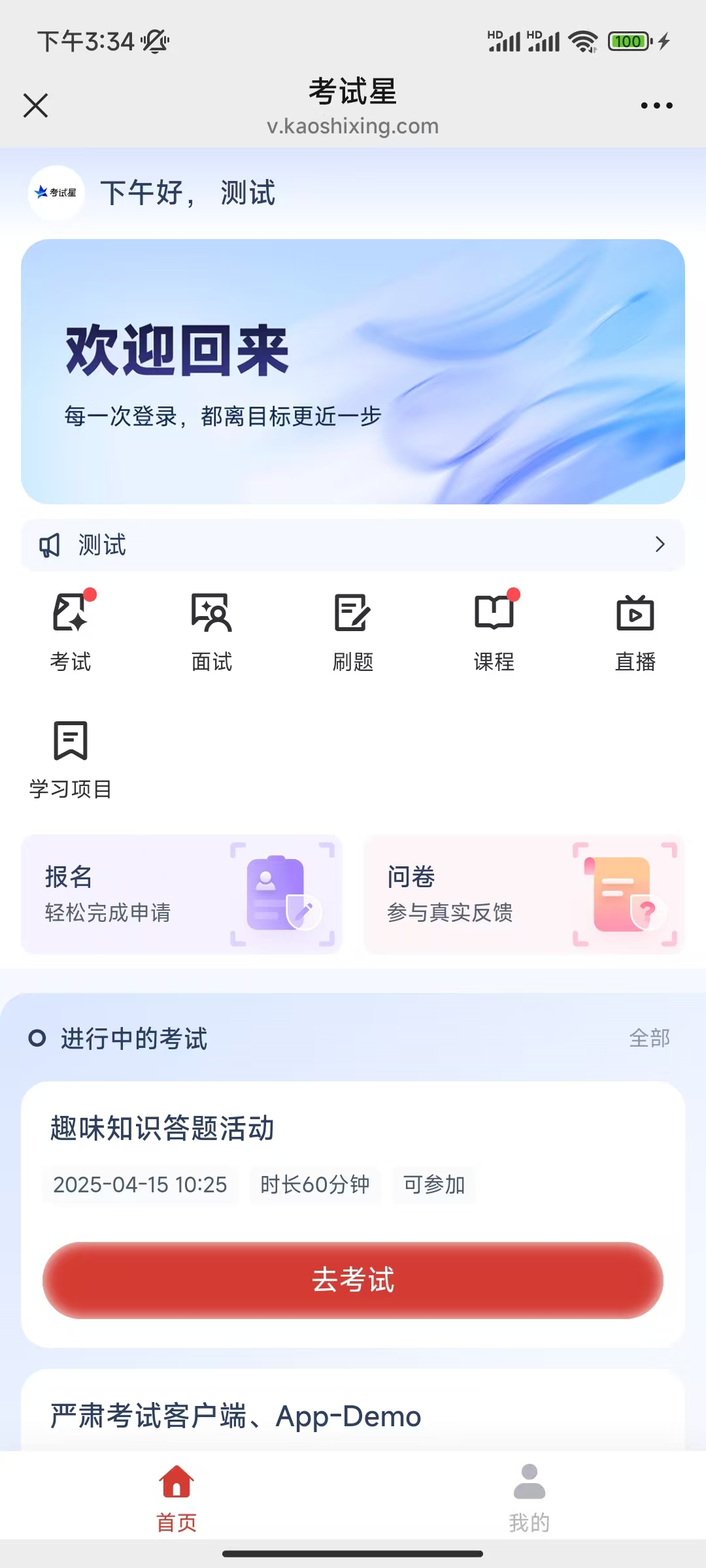Open the 报名 registration card

182,894
